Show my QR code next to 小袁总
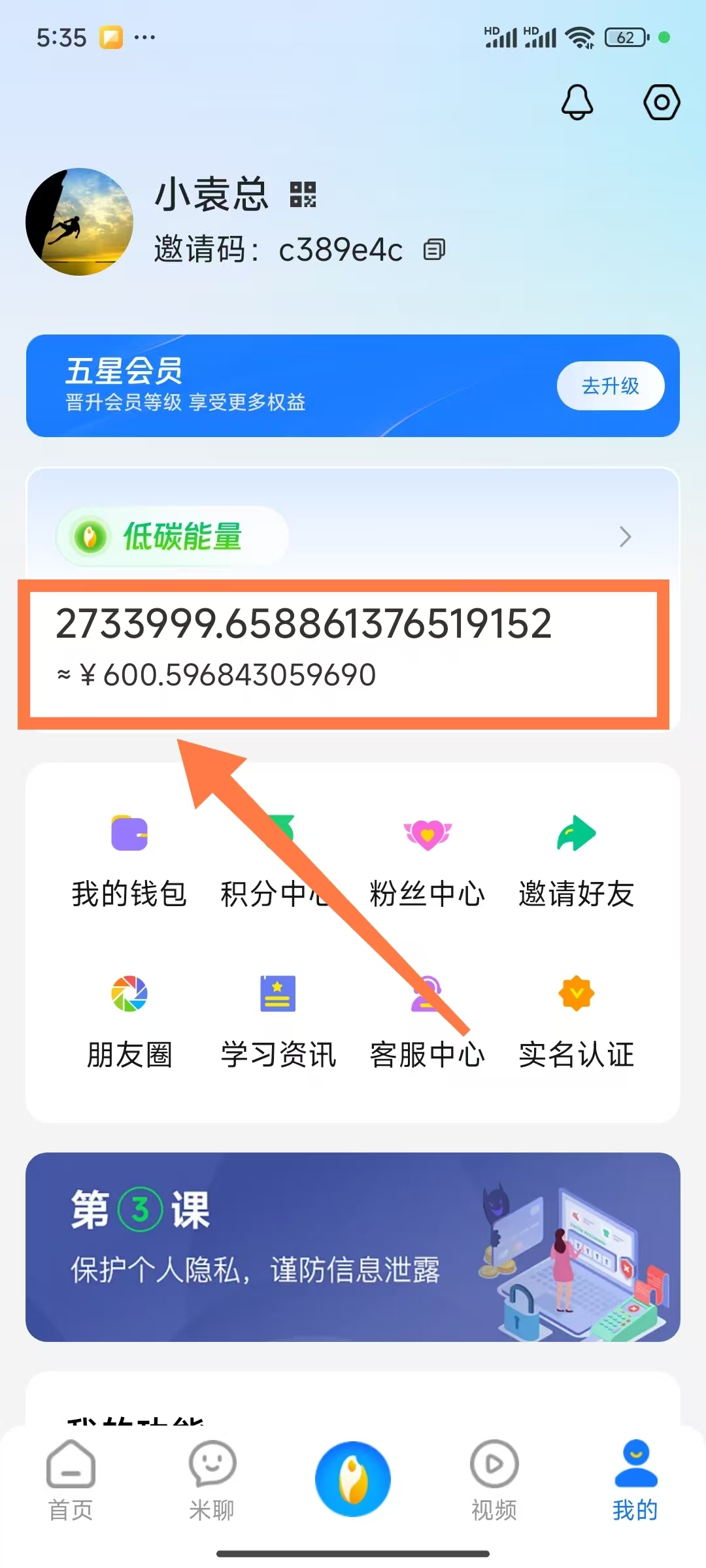Screen dimensions: 706x1568 pos(303,195)
